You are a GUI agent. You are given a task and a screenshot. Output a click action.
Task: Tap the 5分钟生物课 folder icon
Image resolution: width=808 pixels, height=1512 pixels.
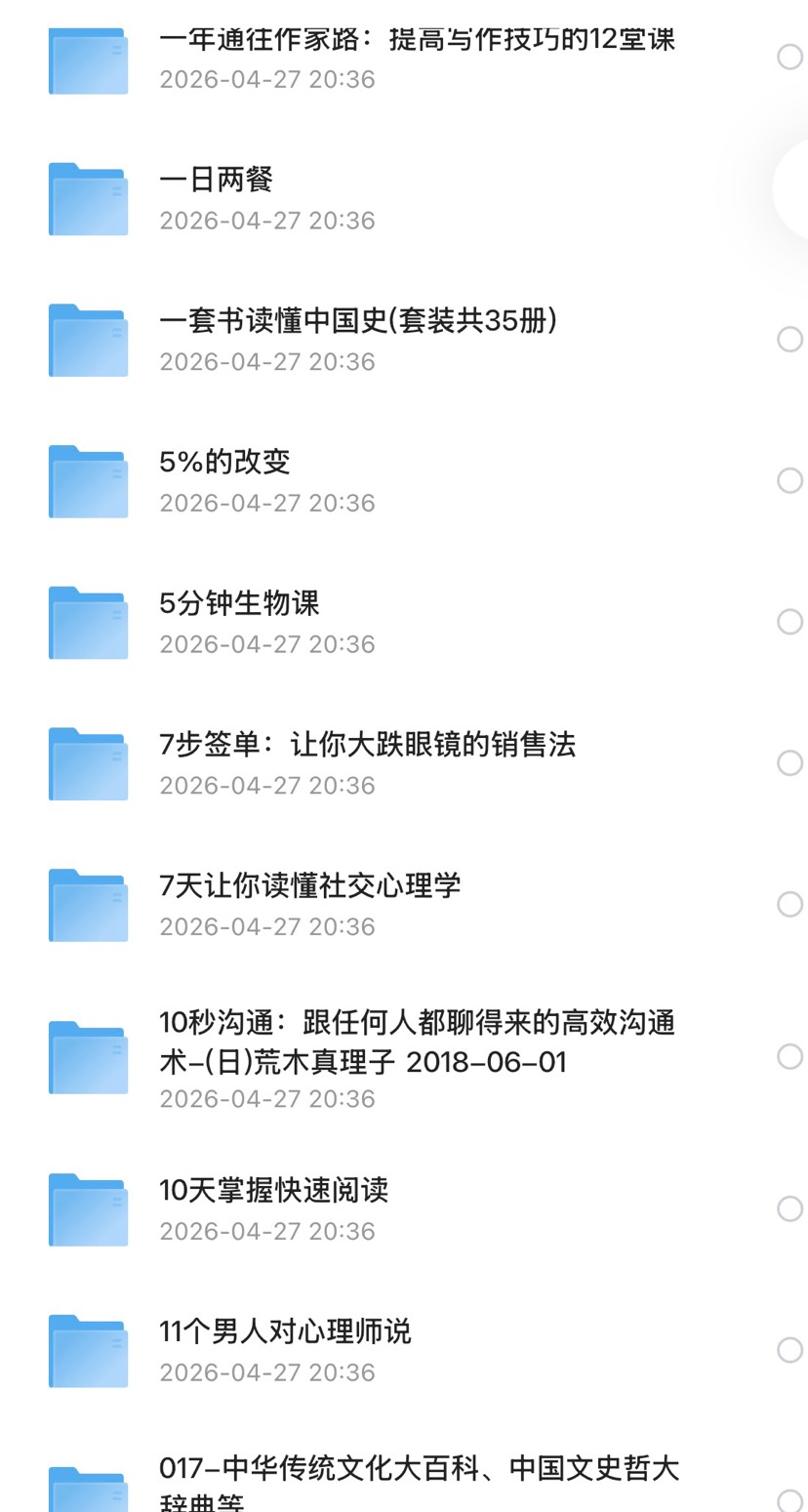coord(88,622)
